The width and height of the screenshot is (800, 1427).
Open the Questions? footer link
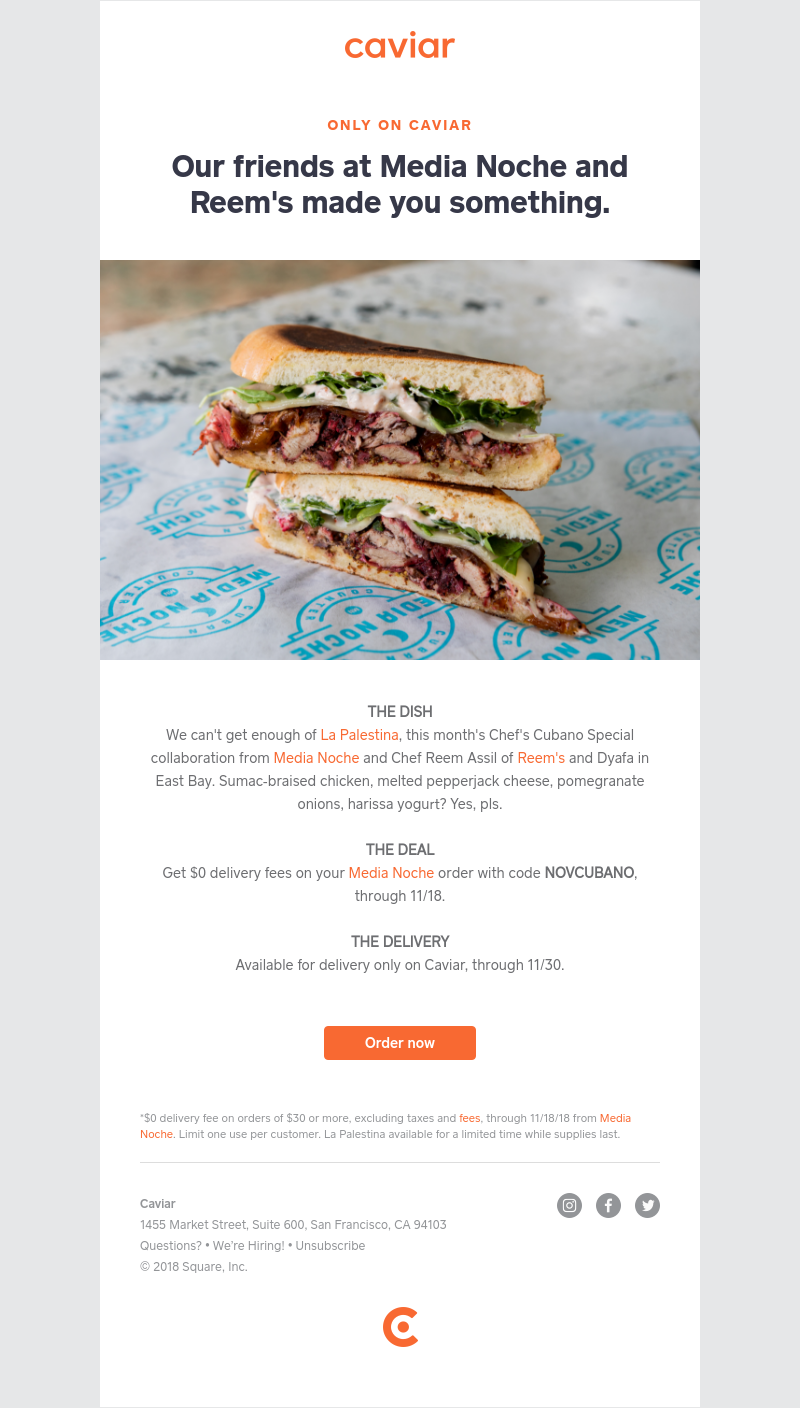point(171,1246)
